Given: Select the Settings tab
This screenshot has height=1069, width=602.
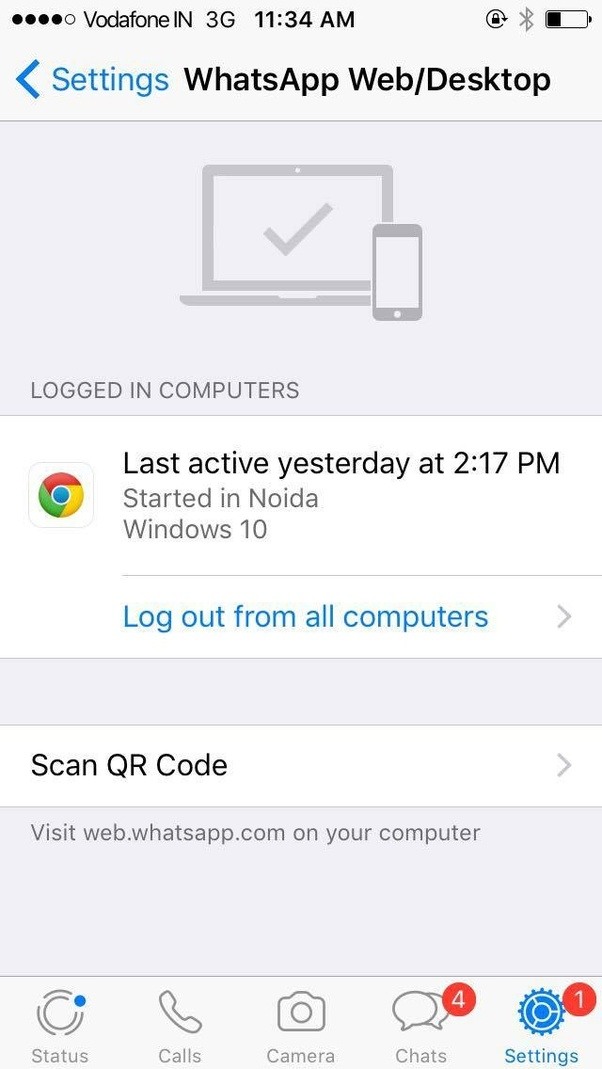Looking at the screenshot, I should (x=541, y=1025).
